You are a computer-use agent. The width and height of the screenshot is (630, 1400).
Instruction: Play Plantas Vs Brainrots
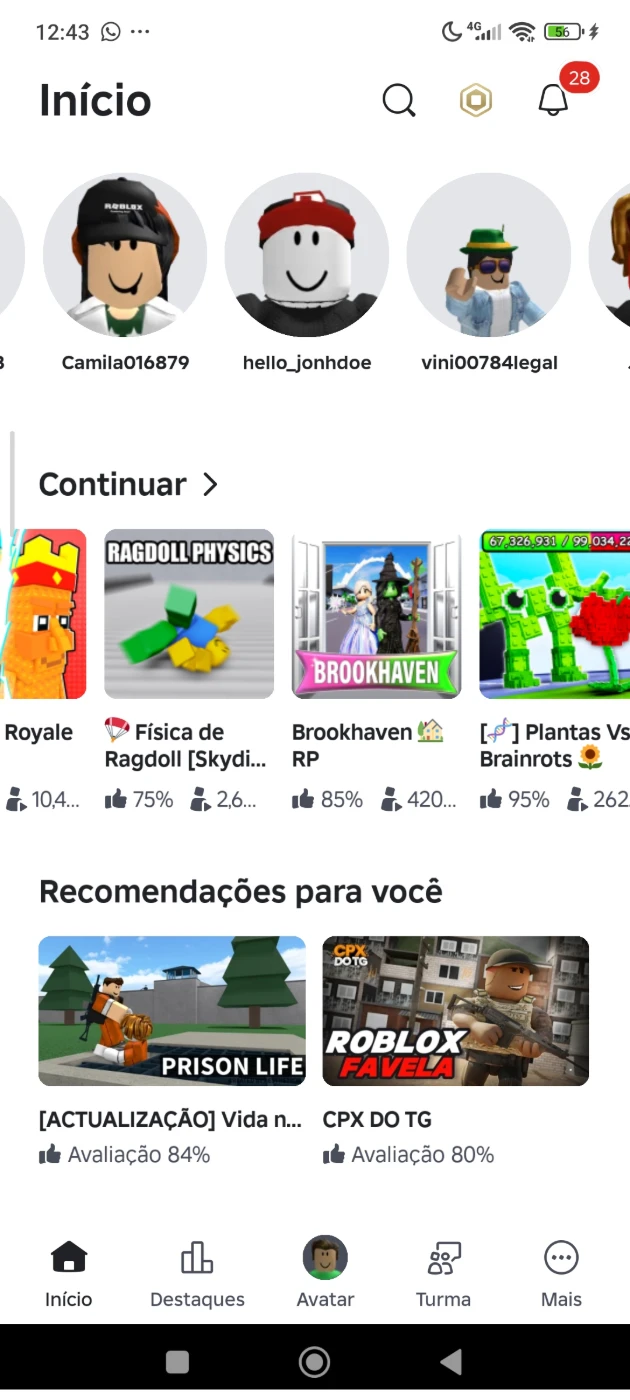click(554, 614)
